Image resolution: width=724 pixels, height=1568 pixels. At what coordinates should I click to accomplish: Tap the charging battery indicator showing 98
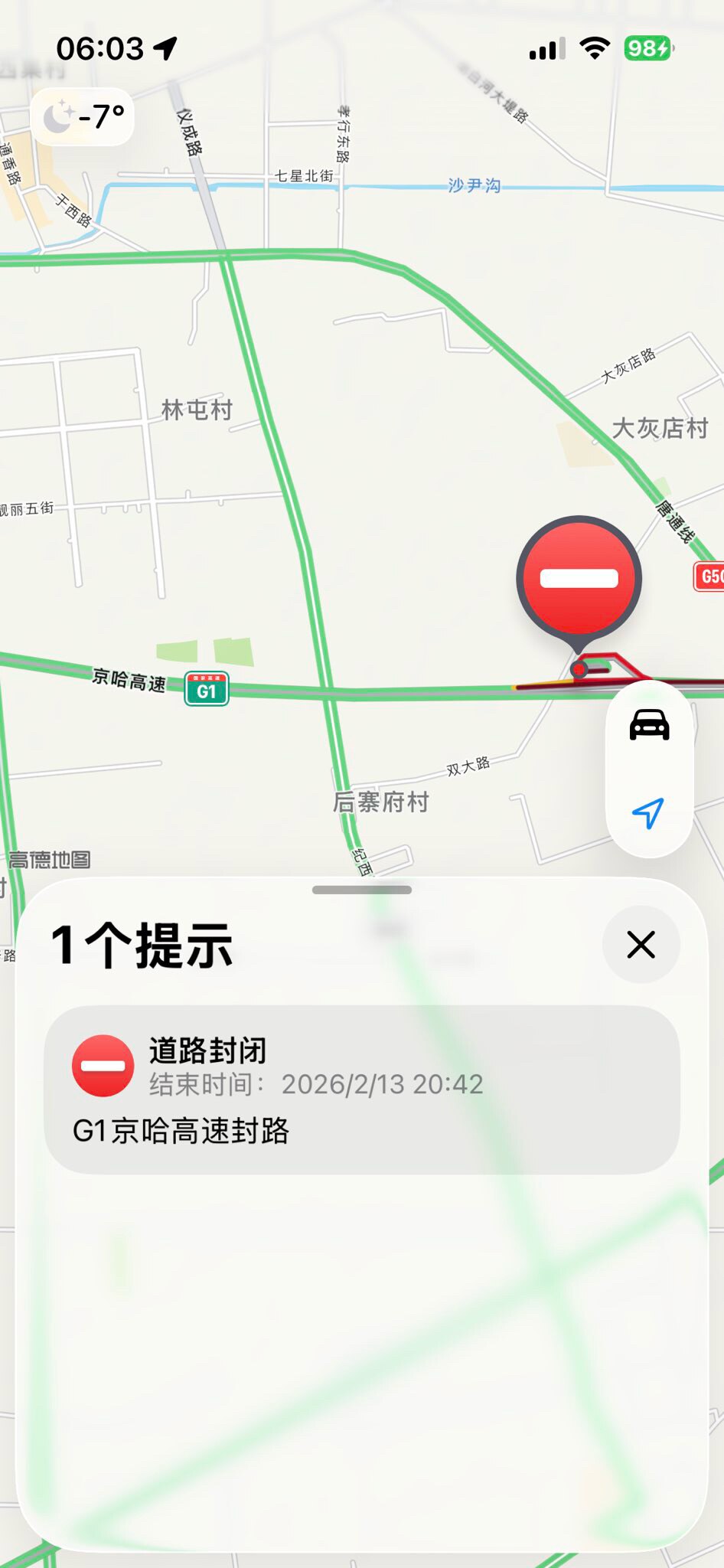[647, 47]
